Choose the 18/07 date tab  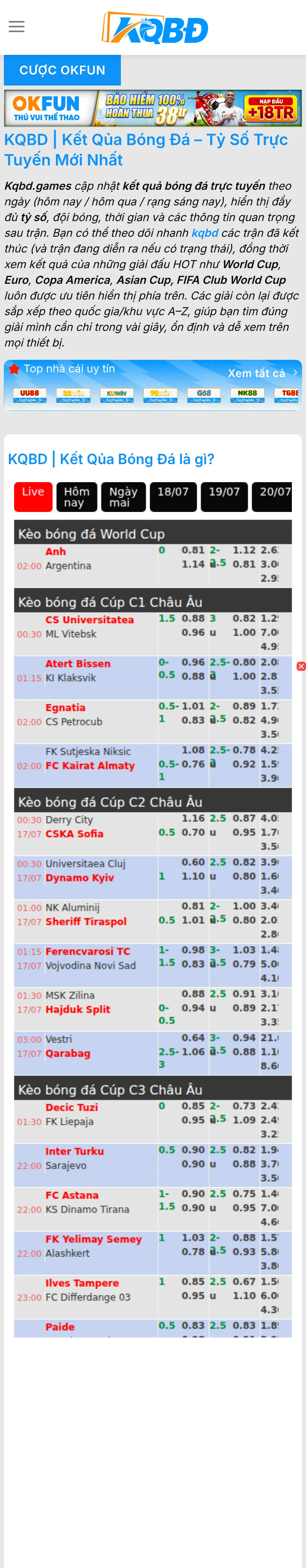click(x=173, y=497)
